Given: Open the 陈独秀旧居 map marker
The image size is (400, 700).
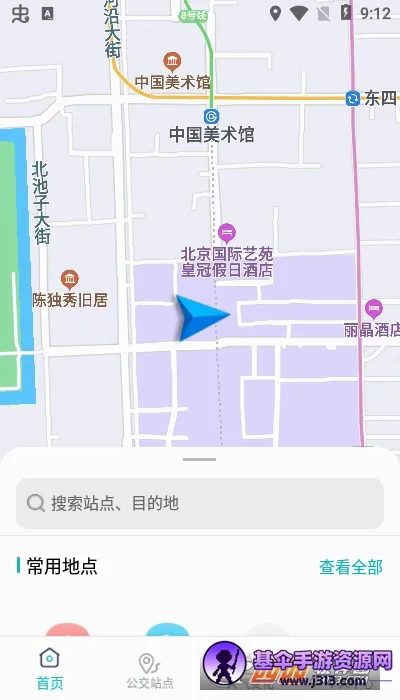Looking at the screenshot, I should (69, 279).
